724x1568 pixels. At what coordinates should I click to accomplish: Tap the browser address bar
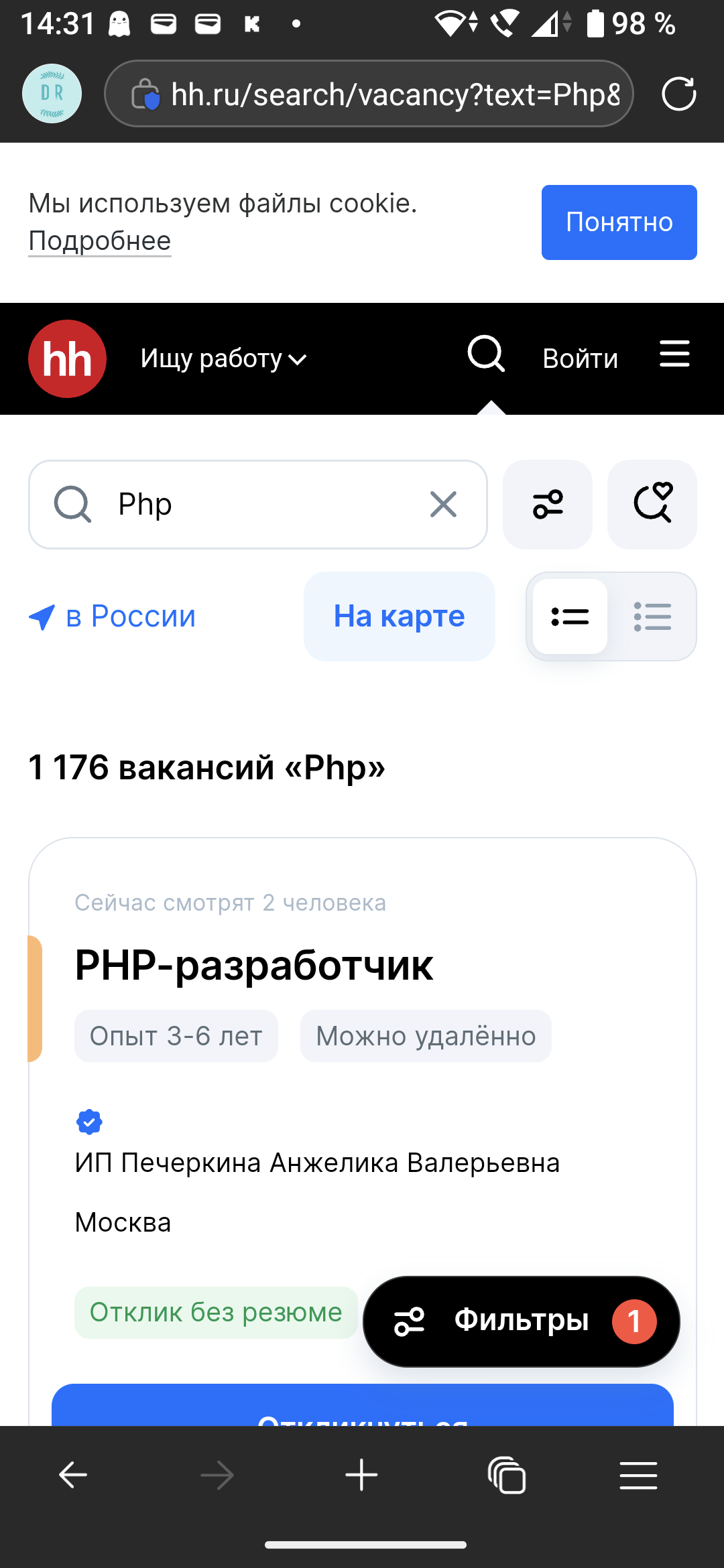[x=369, y=94]
